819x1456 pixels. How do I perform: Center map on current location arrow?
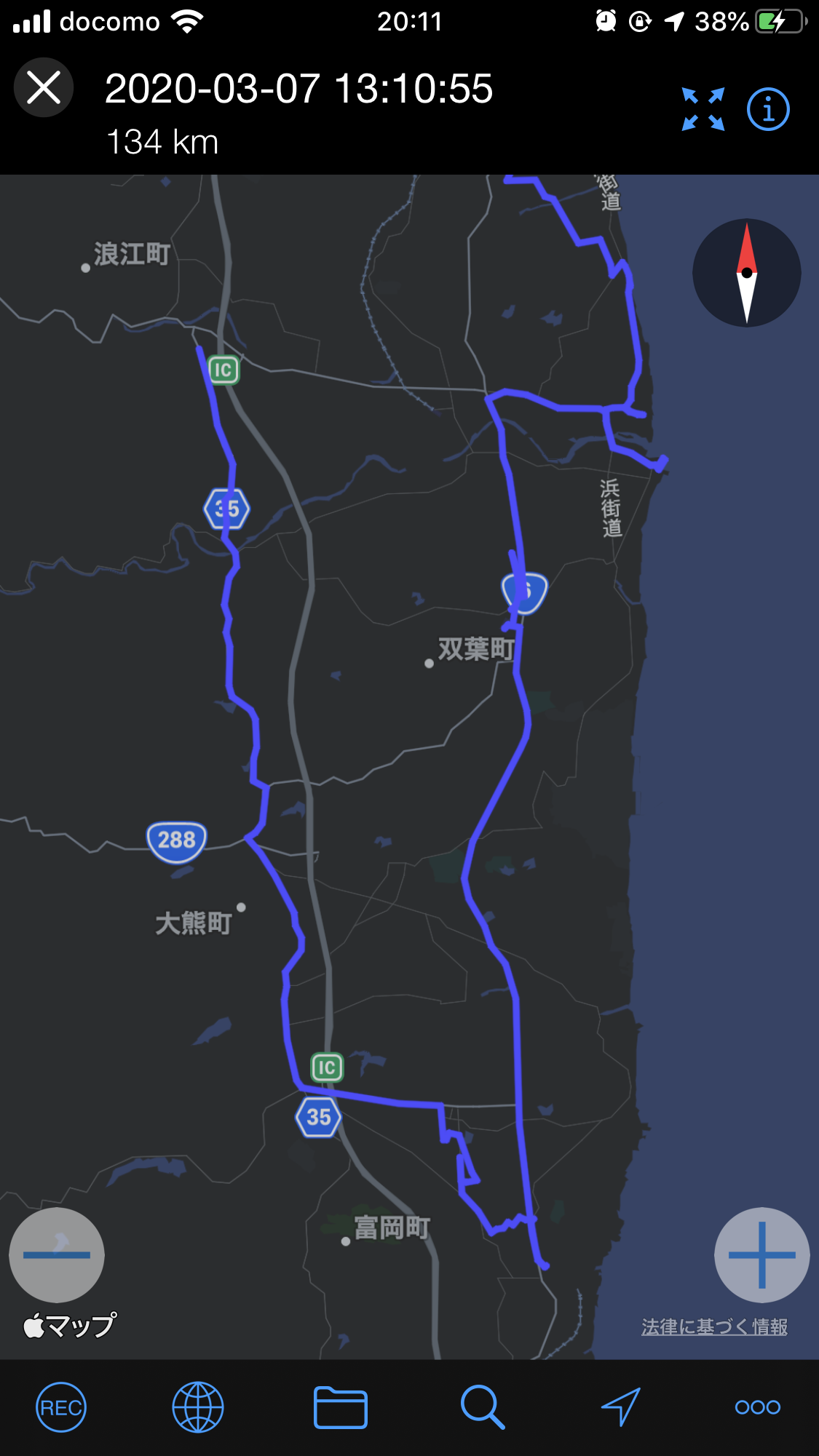click(620, 1407)
